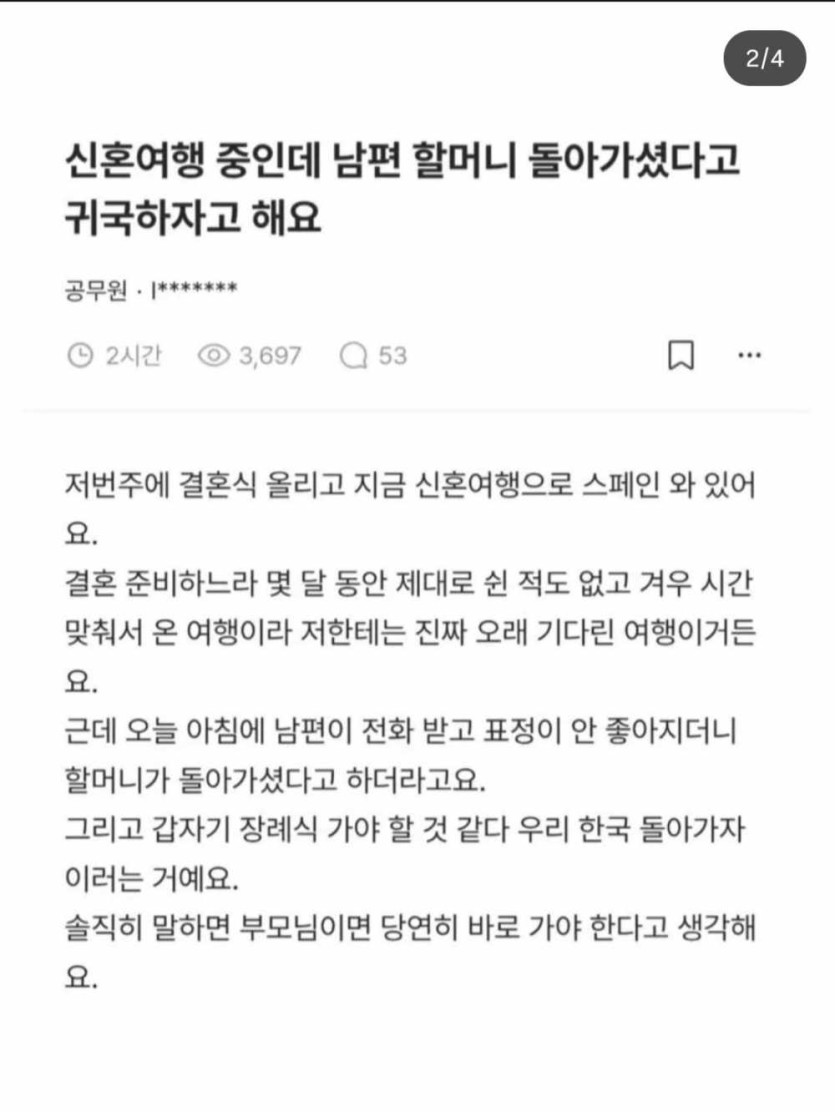Bookmark this honeymoon post
Viewport: 835px width, 1112px height.
(x=681, y=356)
